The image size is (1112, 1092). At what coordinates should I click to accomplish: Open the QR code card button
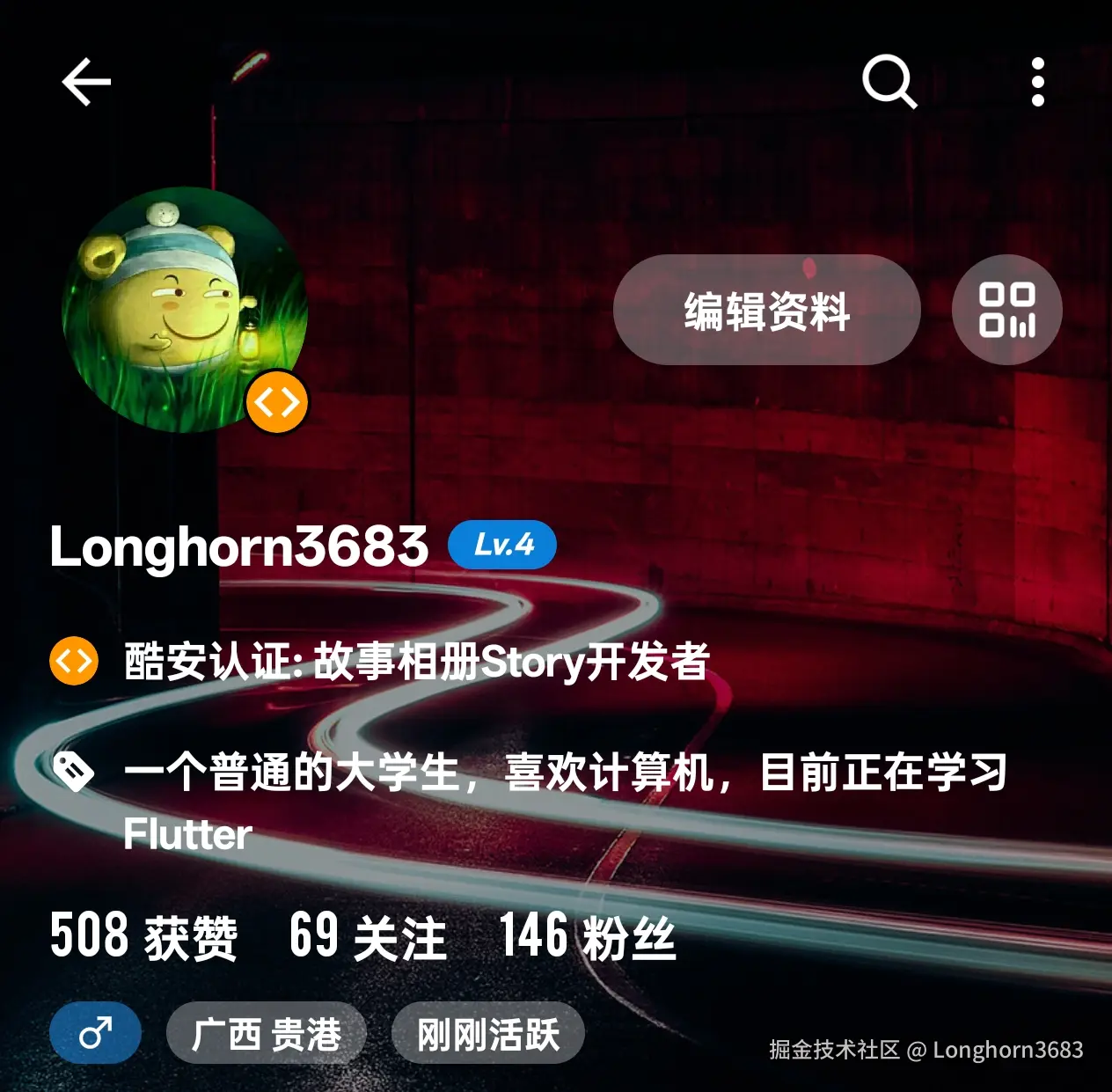tap(1006, 310)
